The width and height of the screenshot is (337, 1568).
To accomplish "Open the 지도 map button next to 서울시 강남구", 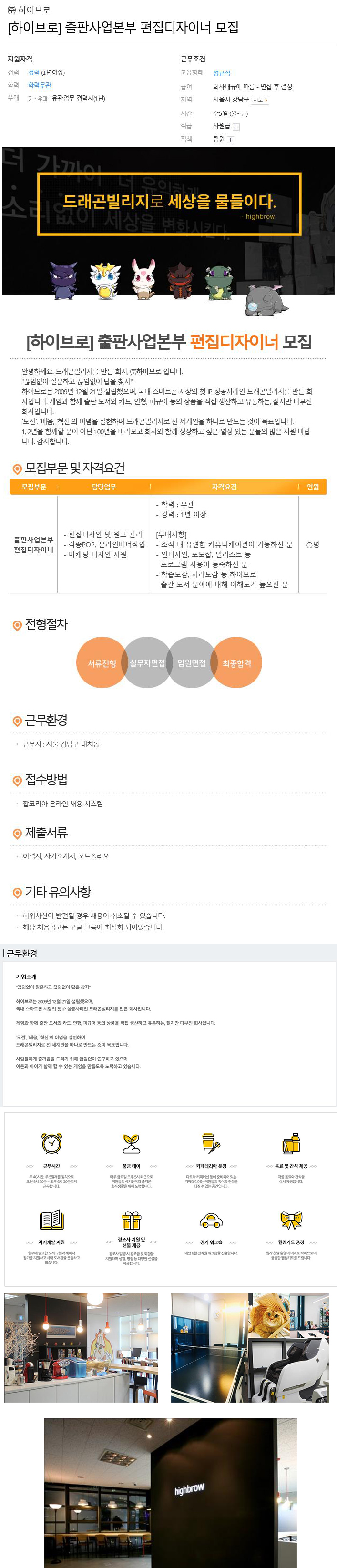I will point(260,100).
